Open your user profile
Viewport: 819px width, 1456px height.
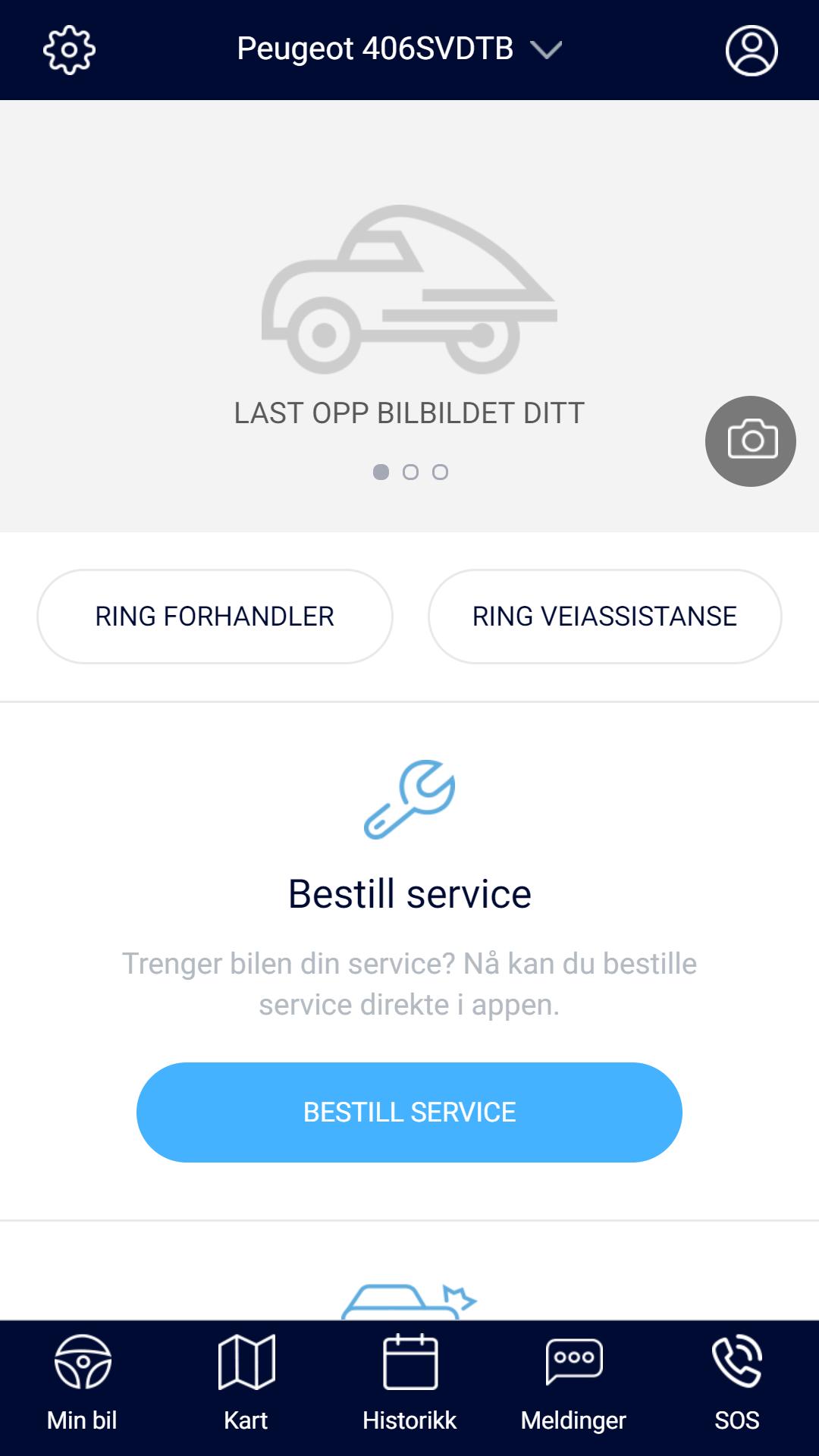pyautogui.click(x=750, y=50)
